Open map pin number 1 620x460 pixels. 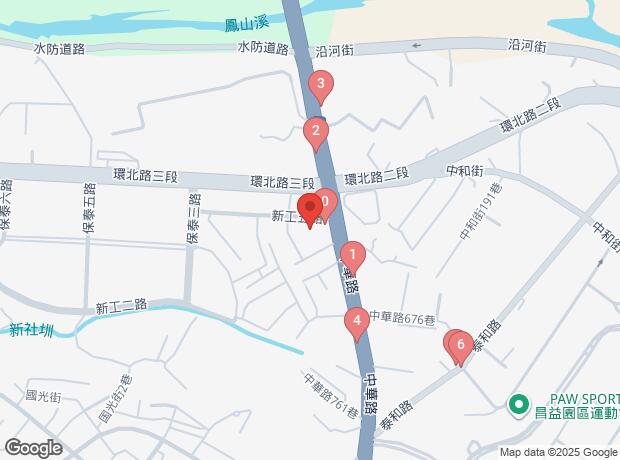tap(351, 256)
